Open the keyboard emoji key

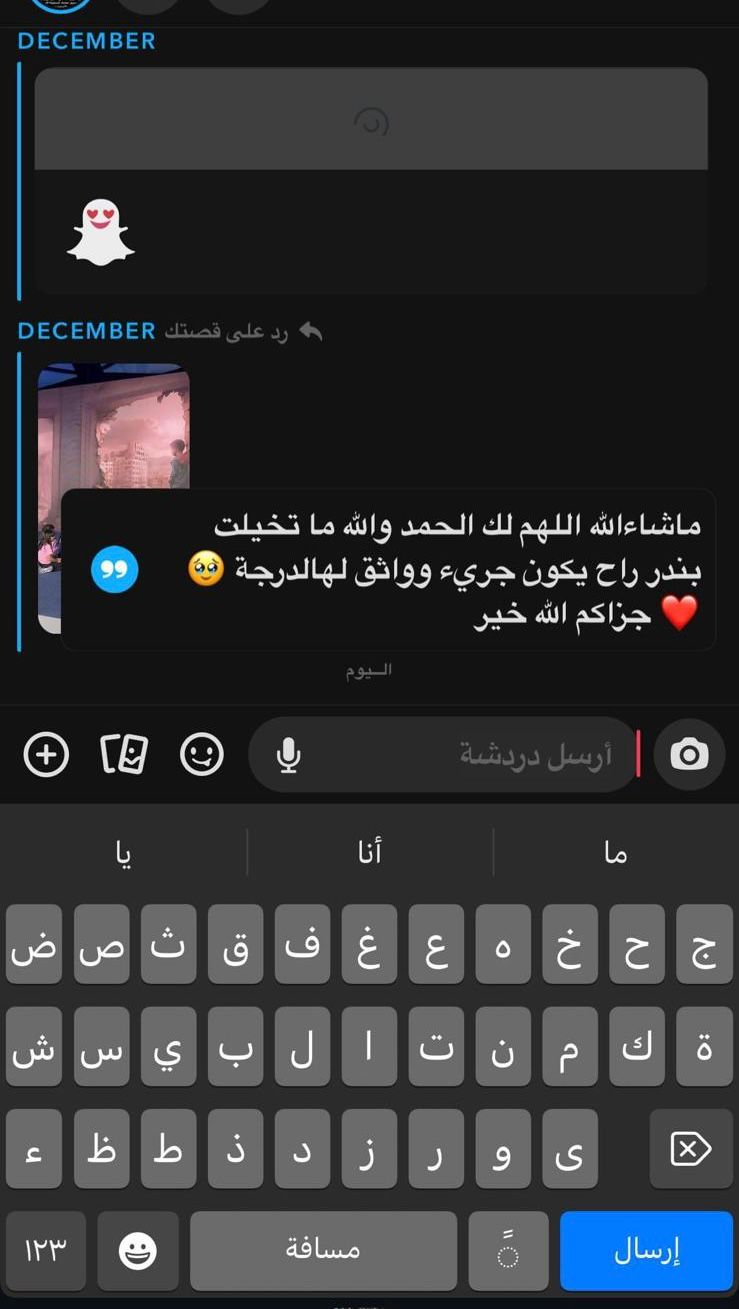click(x=138, y=1250)
